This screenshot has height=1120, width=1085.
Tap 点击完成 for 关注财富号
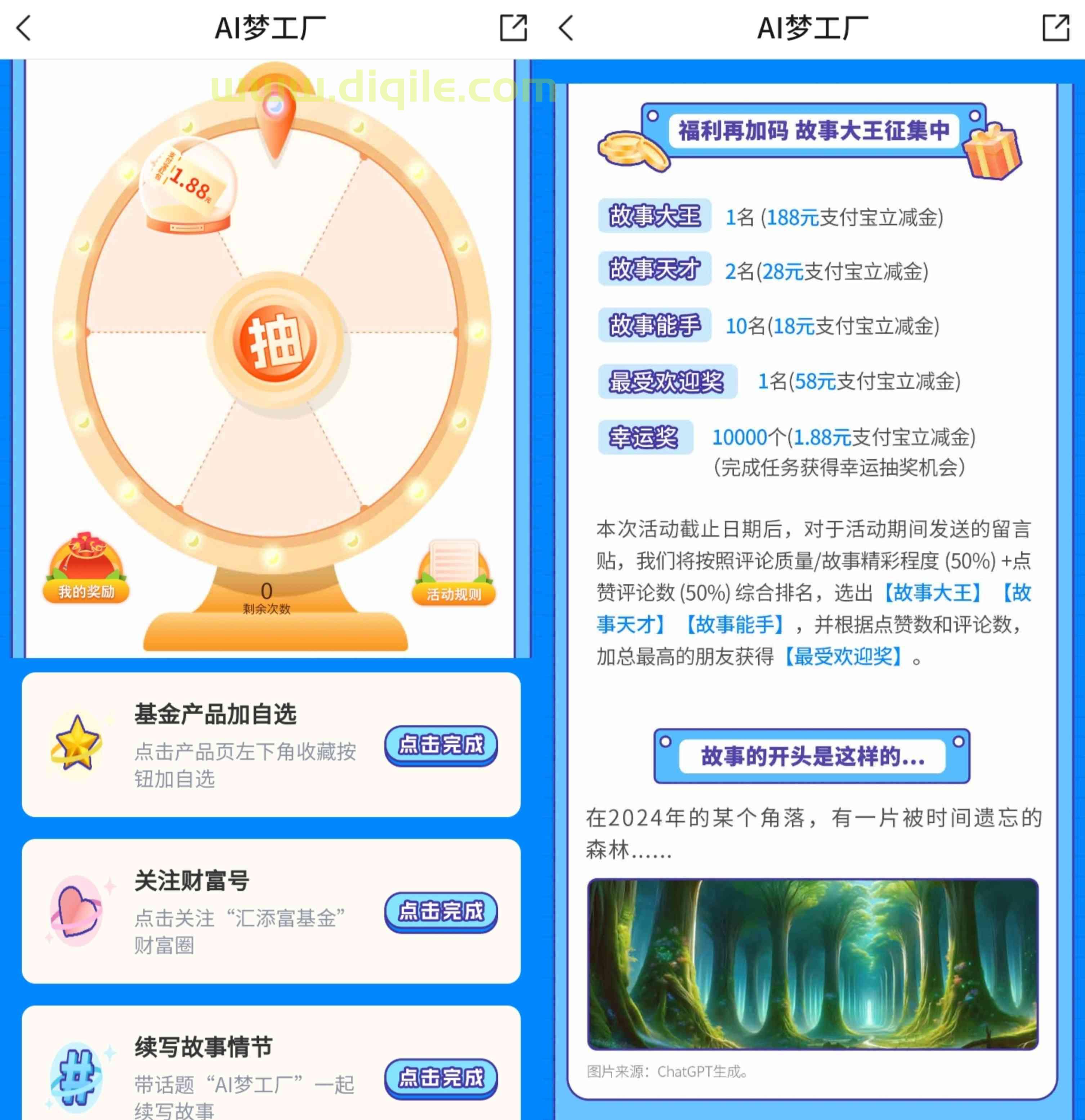[441, 911]
